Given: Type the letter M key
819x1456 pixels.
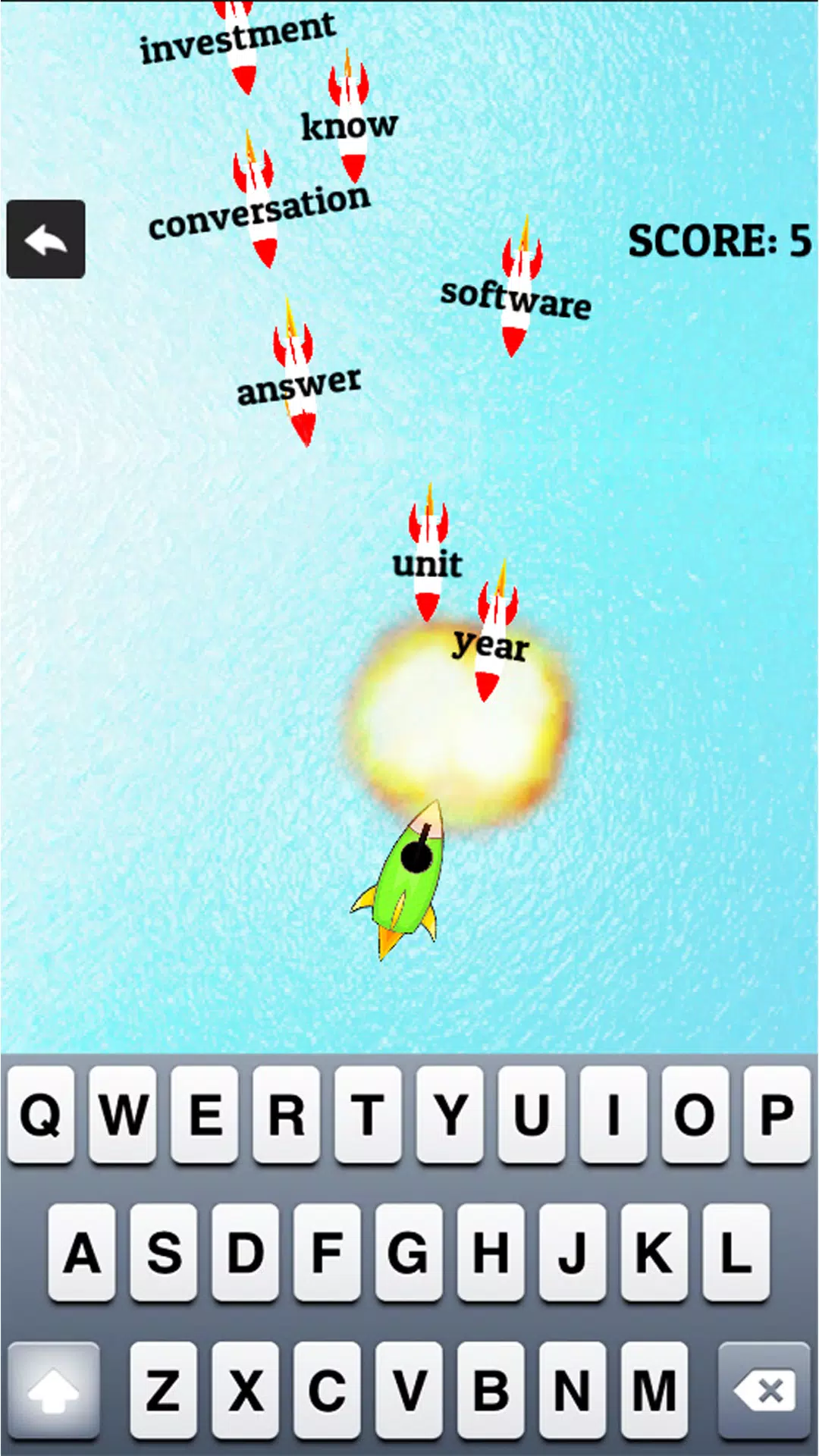Looking at the screenshot, I should pyautogui.click(x=654, y=1390).
